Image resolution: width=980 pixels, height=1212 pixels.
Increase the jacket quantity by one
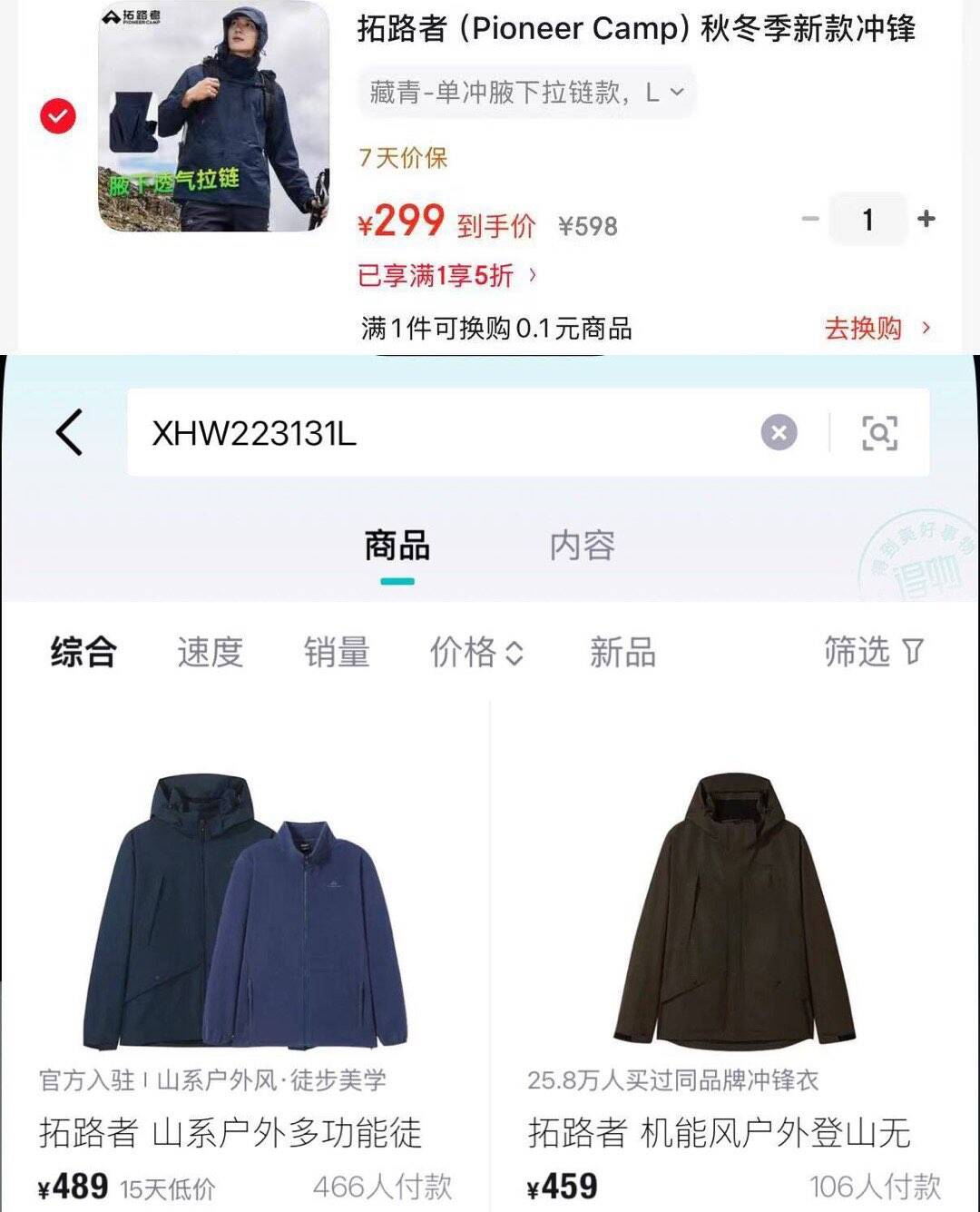coord(926,219)
